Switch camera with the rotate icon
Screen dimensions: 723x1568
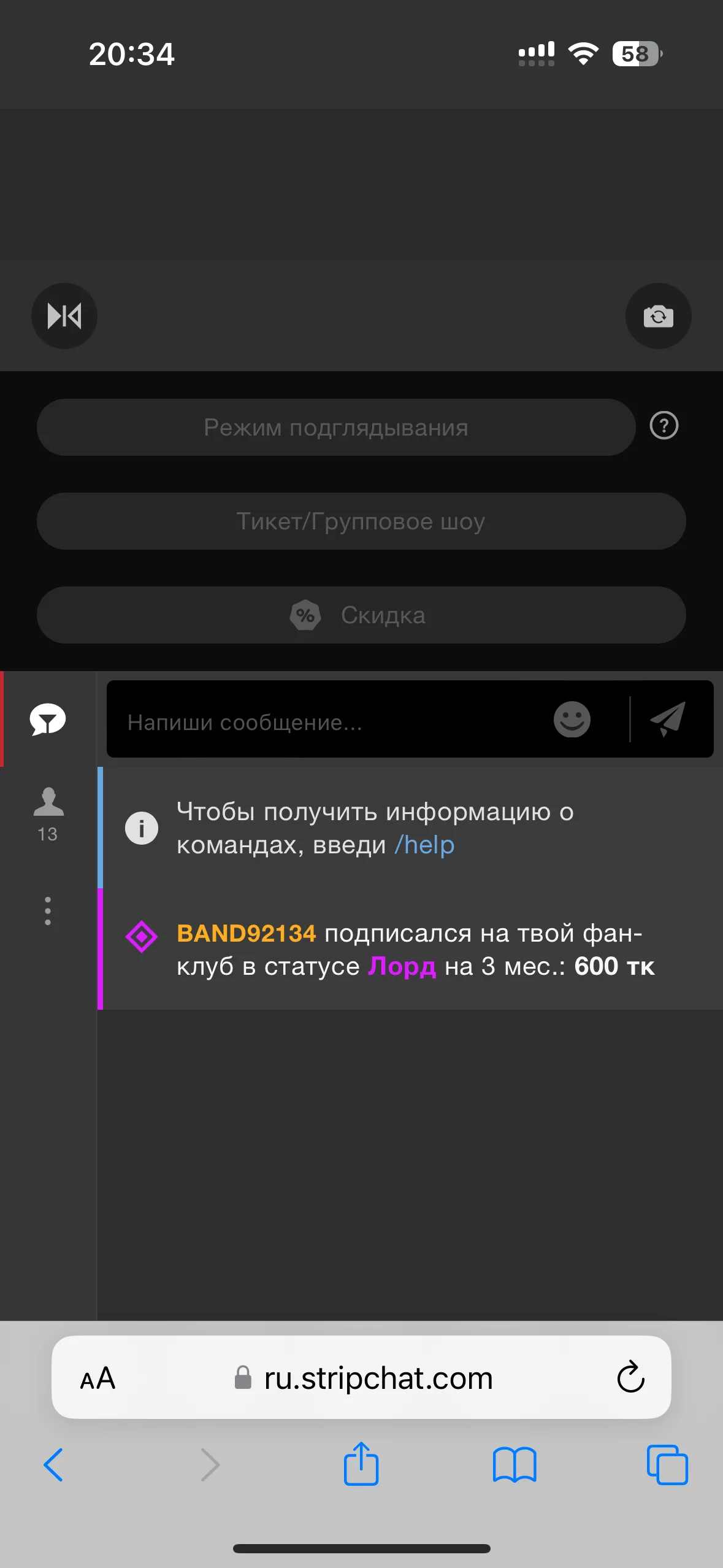click(x=658, y=316)
